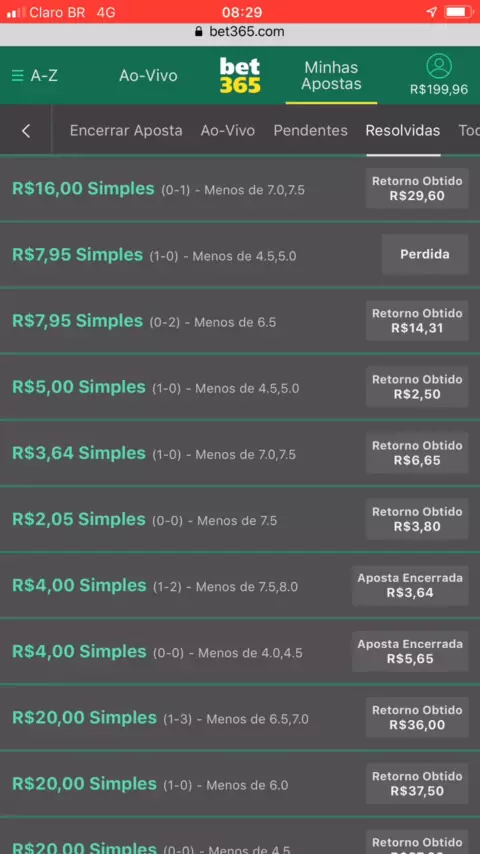Viewport: 480px width, 854px height.
Task: Switch to the Pendentes tab
Action: pyautogui.click(x=311, y=131)
